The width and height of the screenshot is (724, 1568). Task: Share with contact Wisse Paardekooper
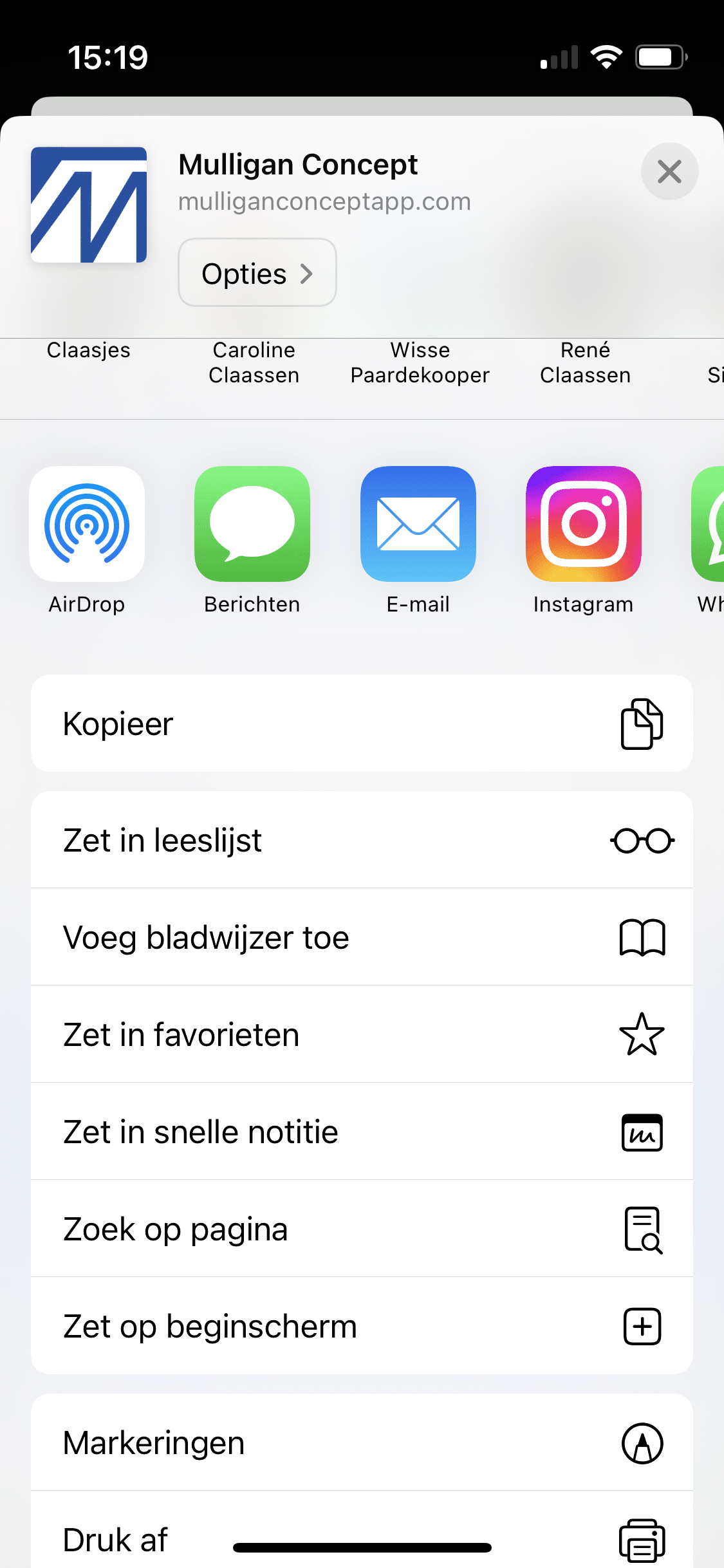pyautogui.click(x=420, y=362)
